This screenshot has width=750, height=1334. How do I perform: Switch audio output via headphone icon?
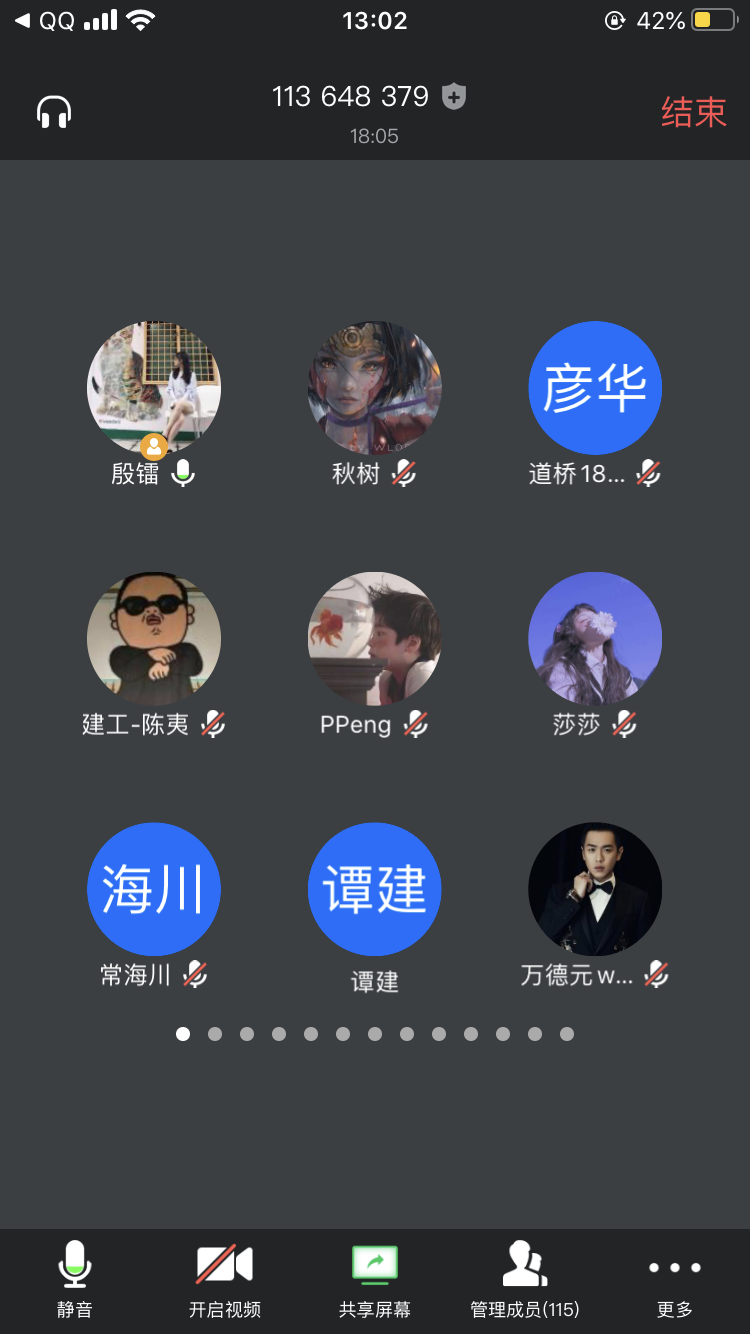(54, 112)
